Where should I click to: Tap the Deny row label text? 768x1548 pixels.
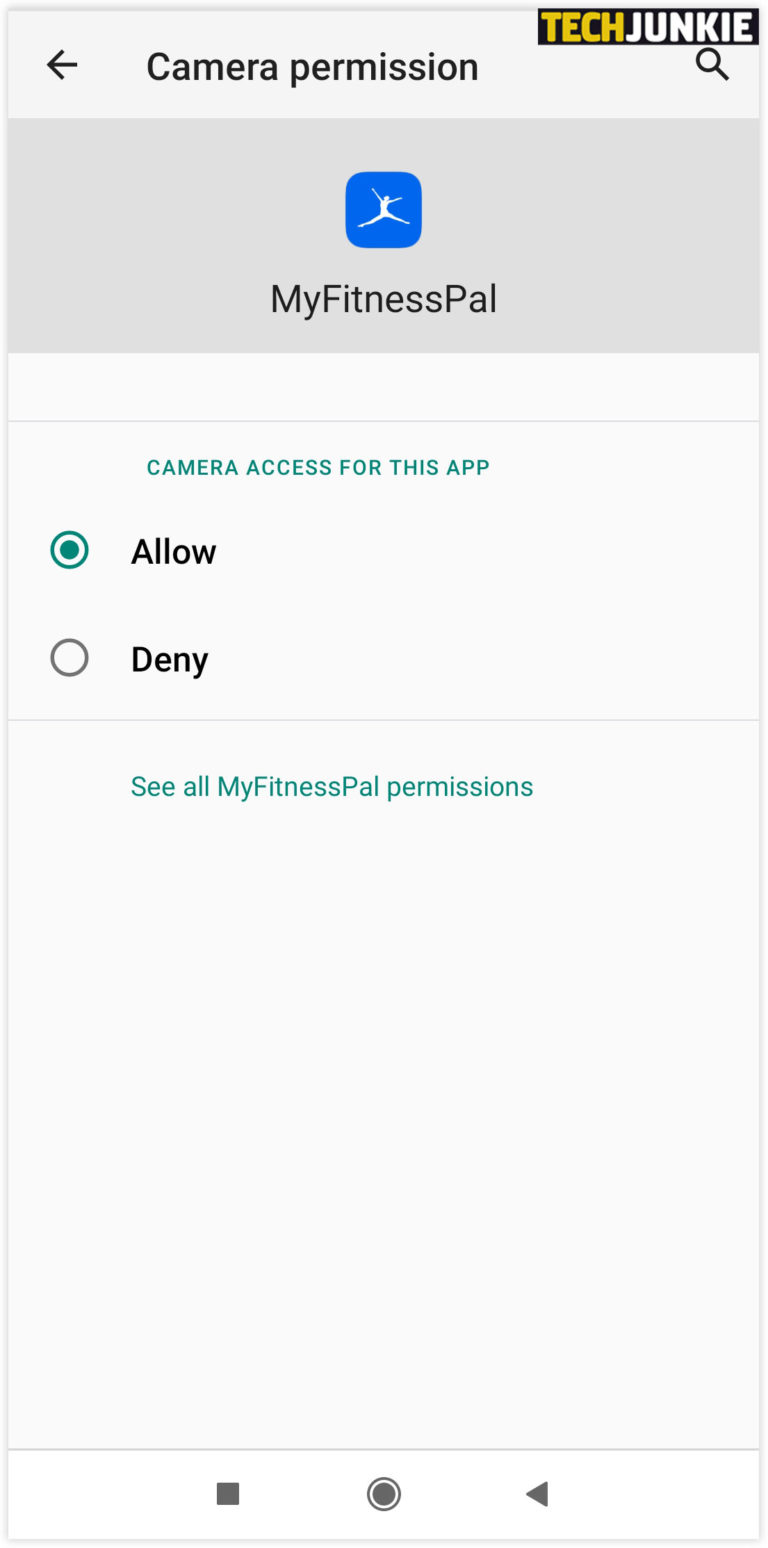click(168, 658)
